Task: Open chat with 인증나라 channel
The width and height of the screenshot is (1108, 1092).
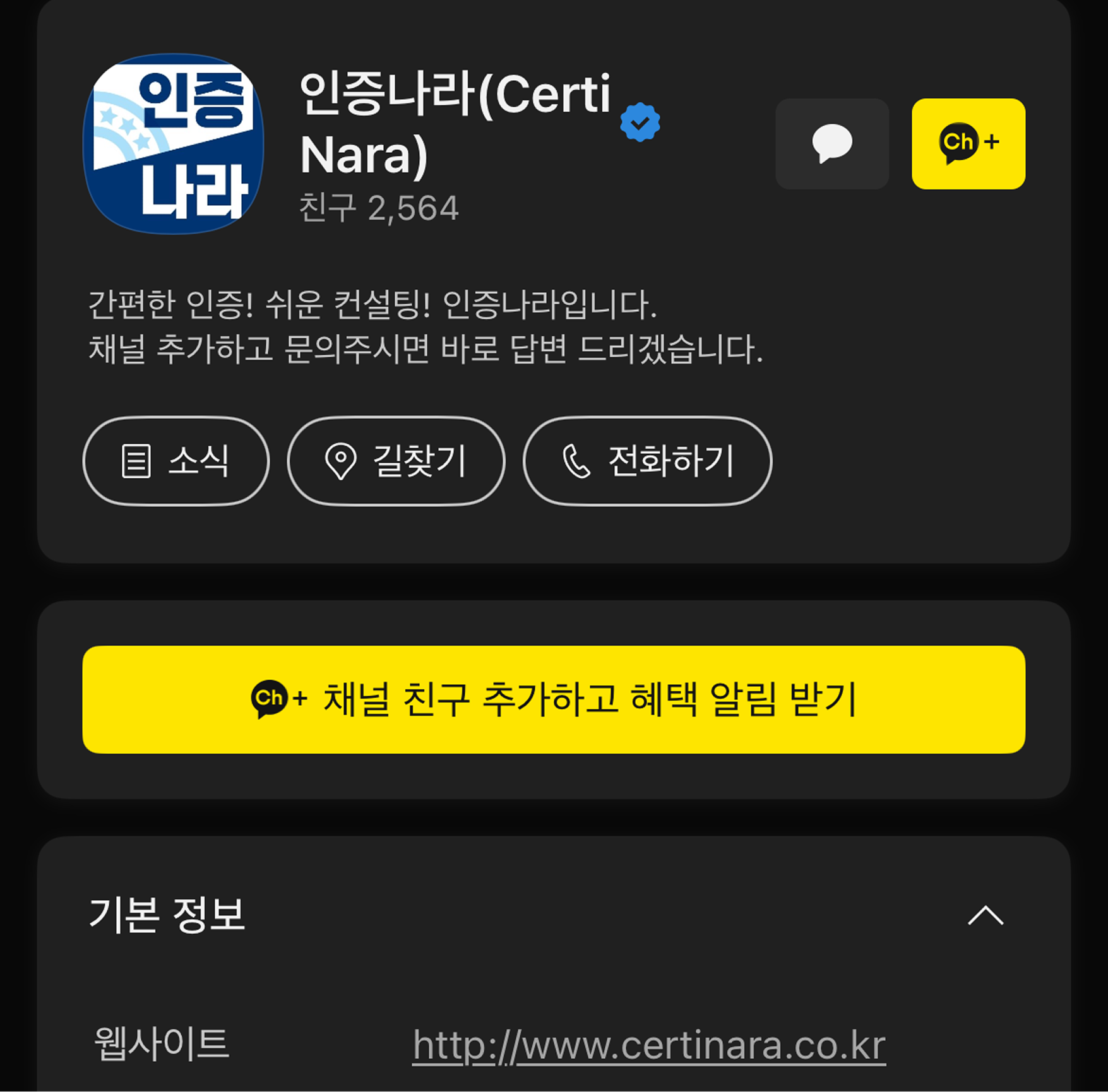Action: (x=832, y=144)
